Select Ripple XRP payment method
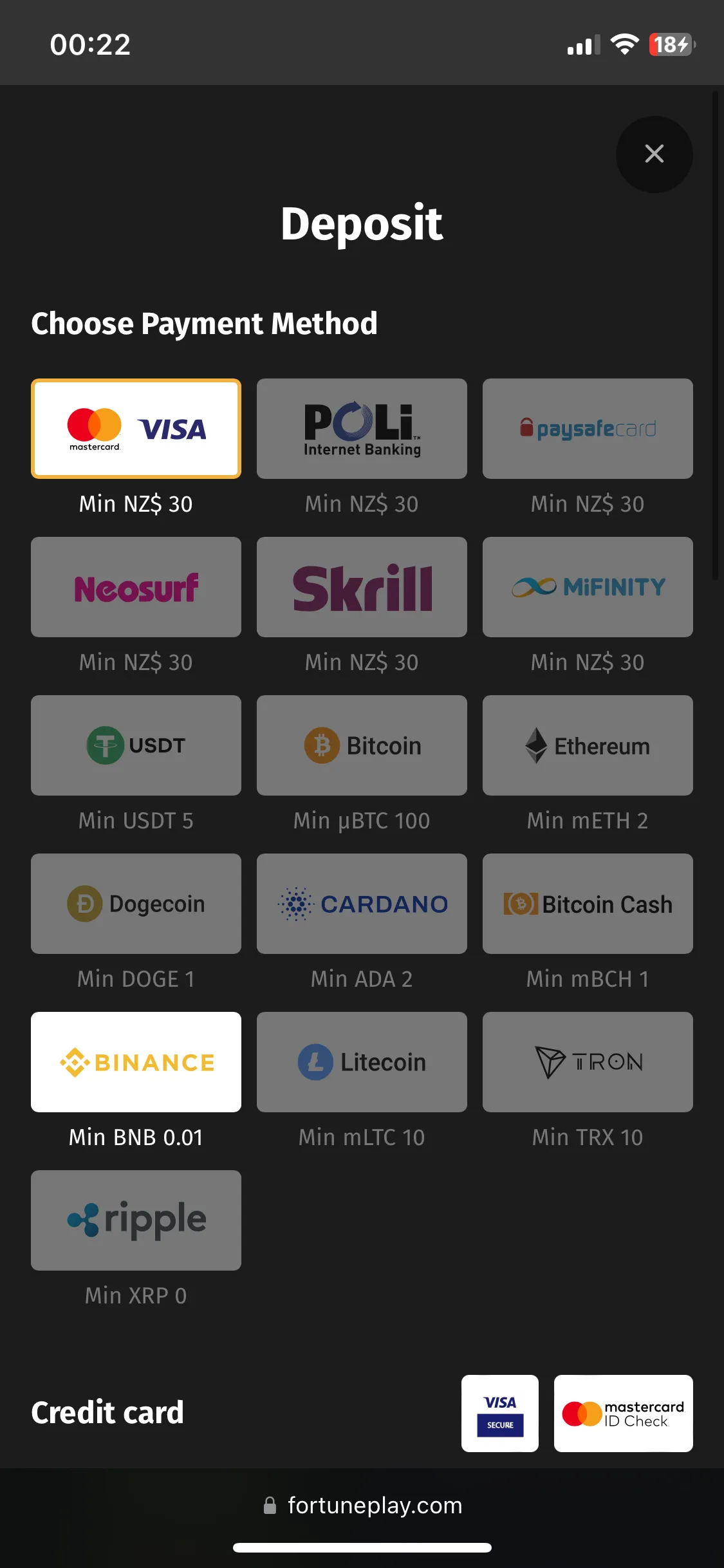724x1568 pixels. point(136,1220)
